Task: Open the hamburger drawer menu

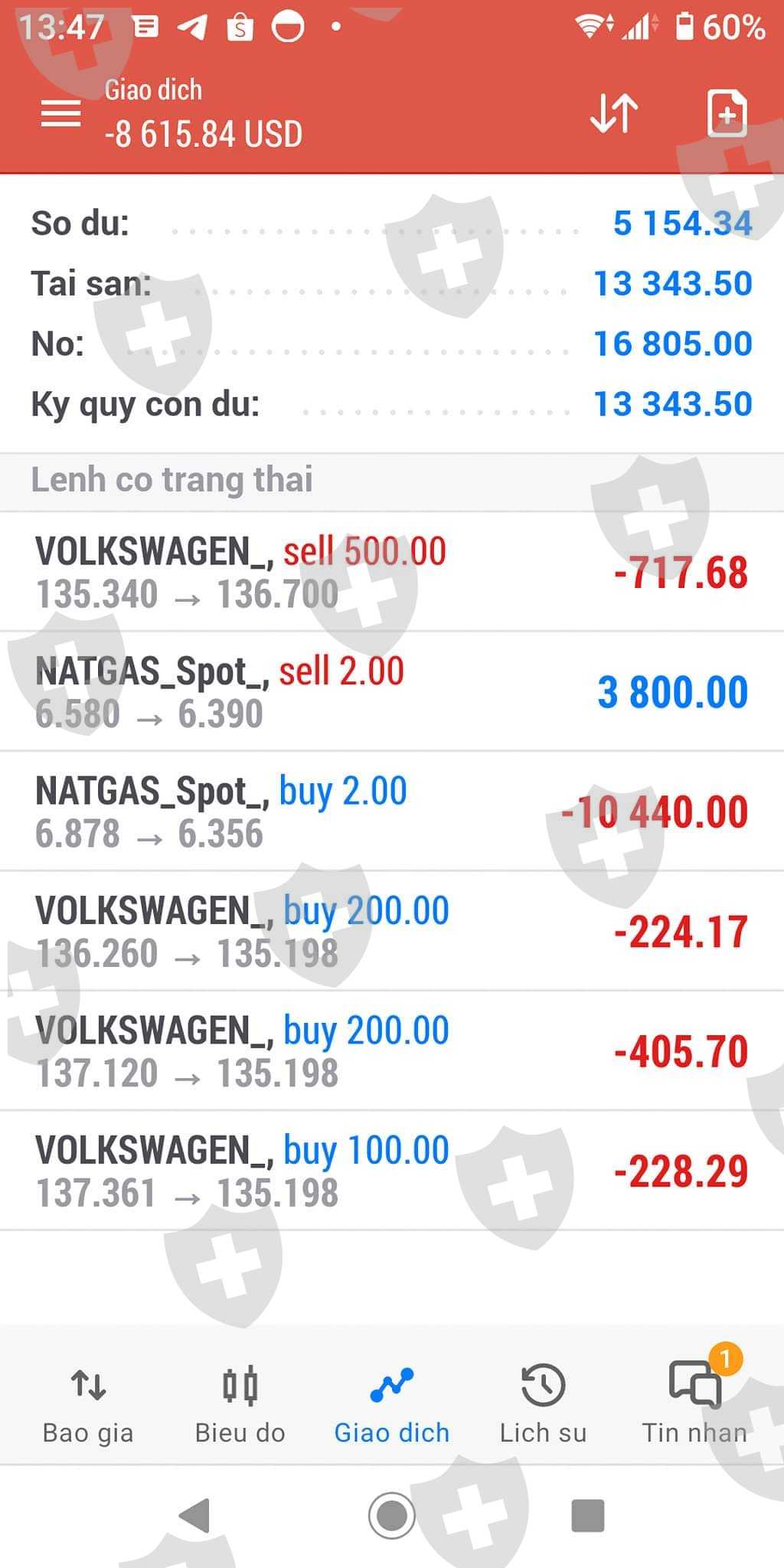Action: pos(60,113)
